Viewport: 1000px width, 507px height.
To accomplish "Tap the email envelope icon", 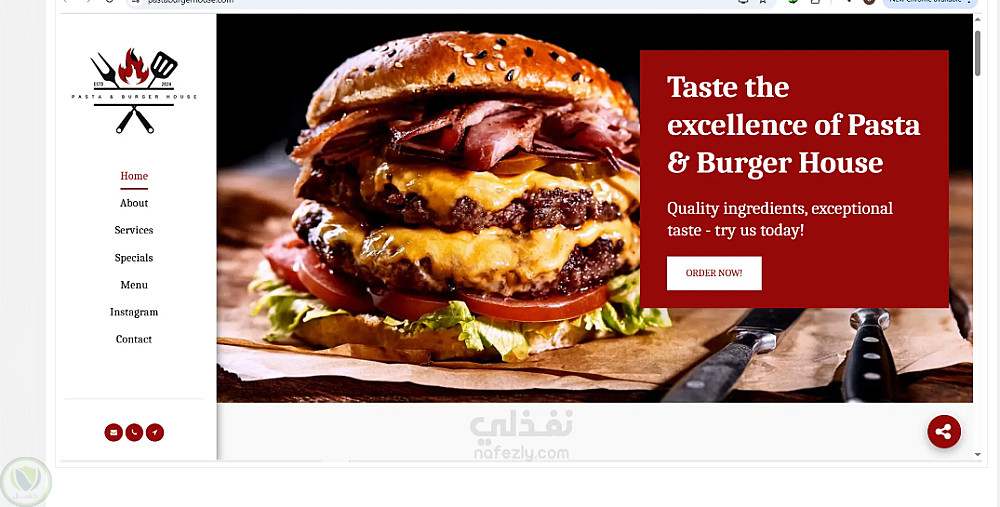I will tap(114, 432).
